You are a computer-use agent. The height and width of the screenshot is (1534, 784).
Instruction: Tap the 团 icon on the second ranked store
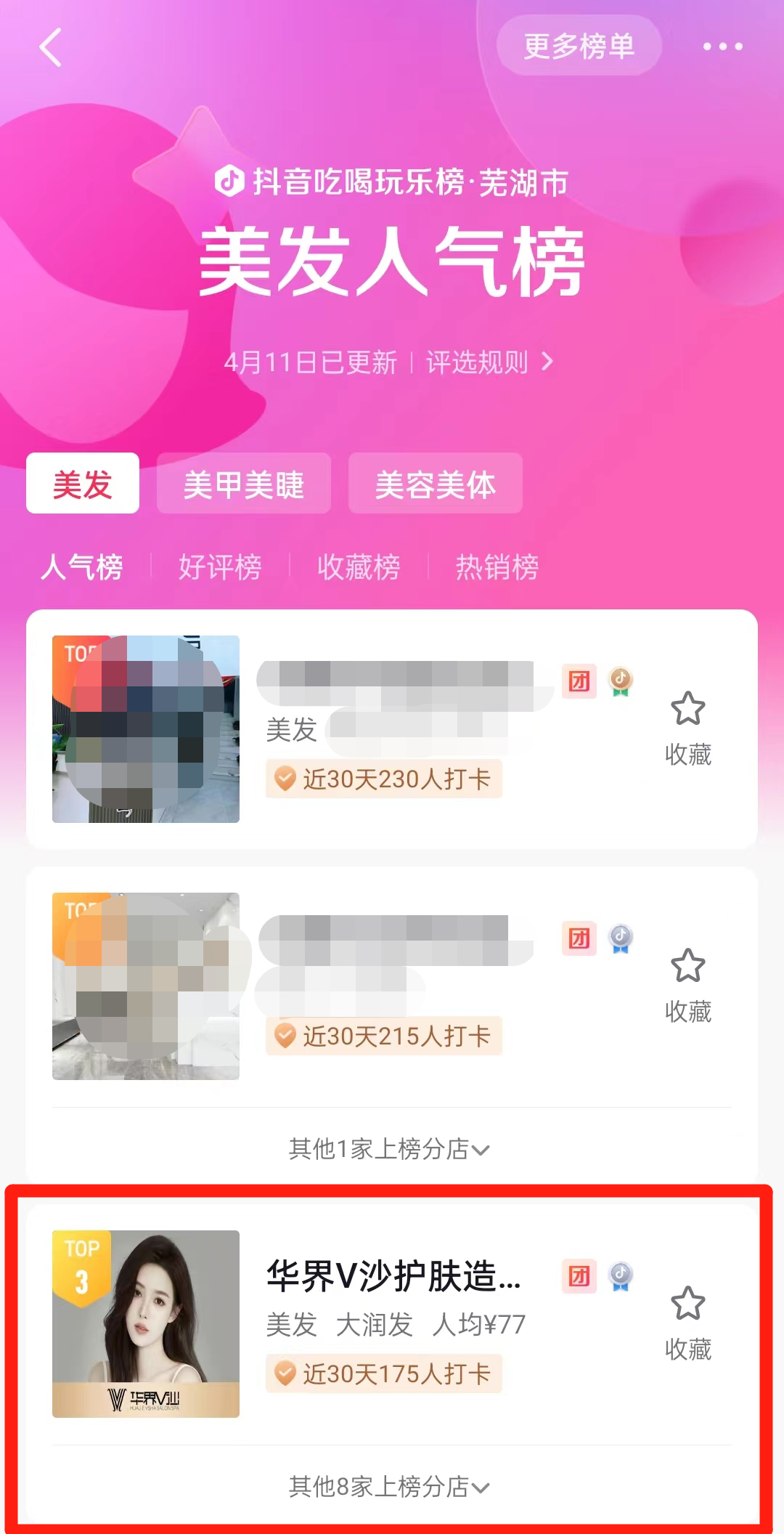(x=579, y=939)
